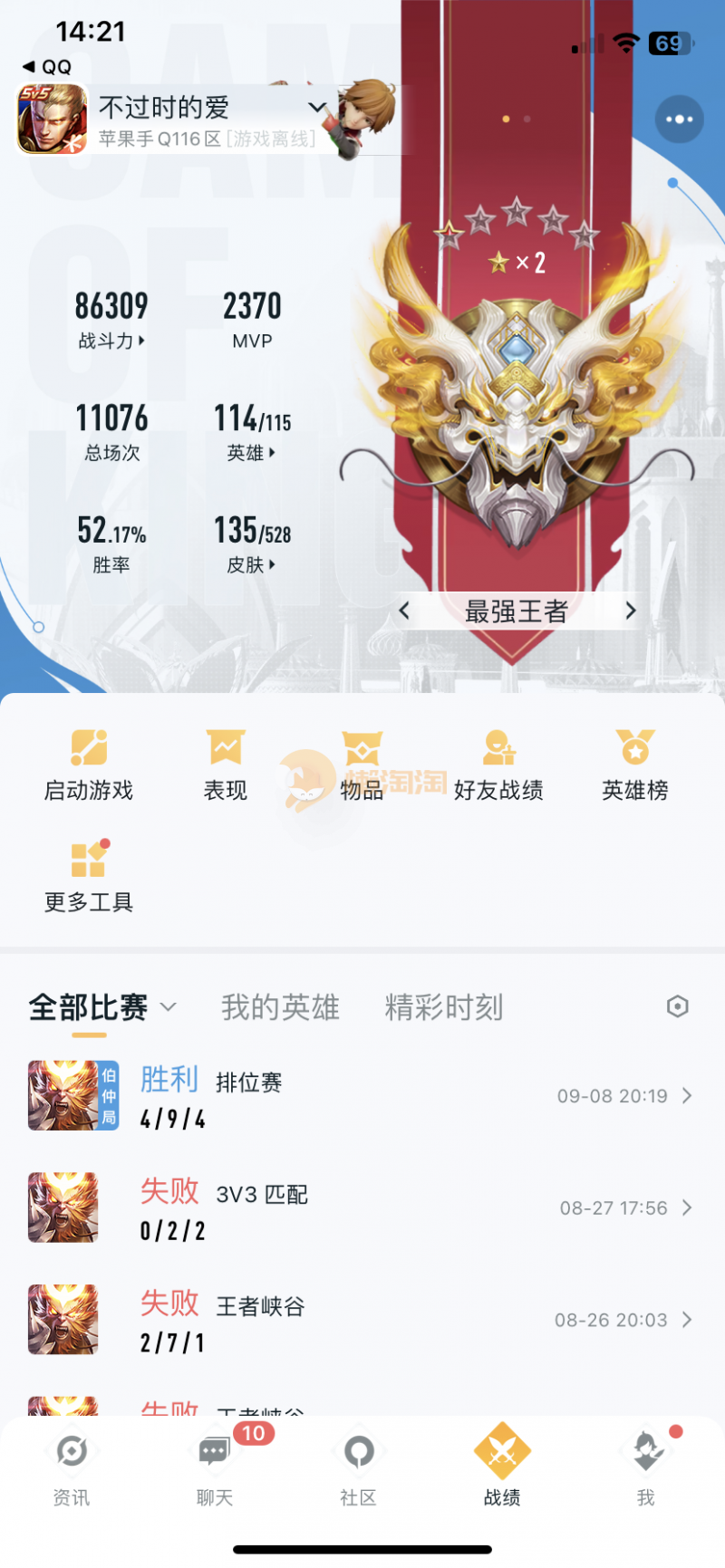The image size is (725, 1568).
Task: Return to QQ via back link
Action: pos(47,67)
